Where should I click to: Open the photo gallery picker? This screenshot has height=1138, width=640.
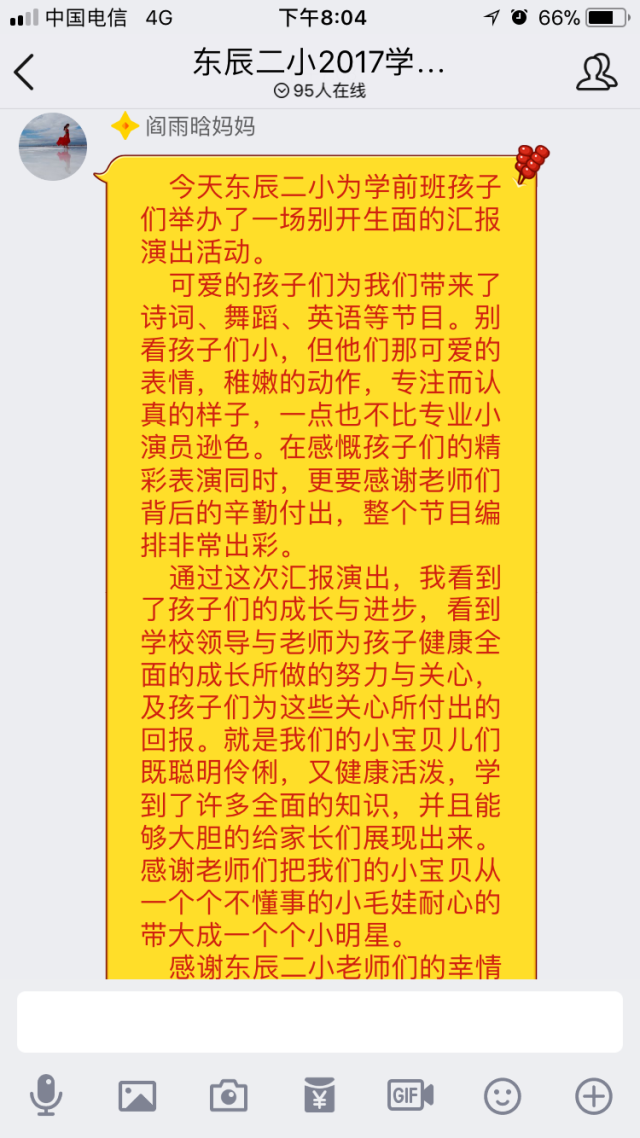pos(137,1096)
